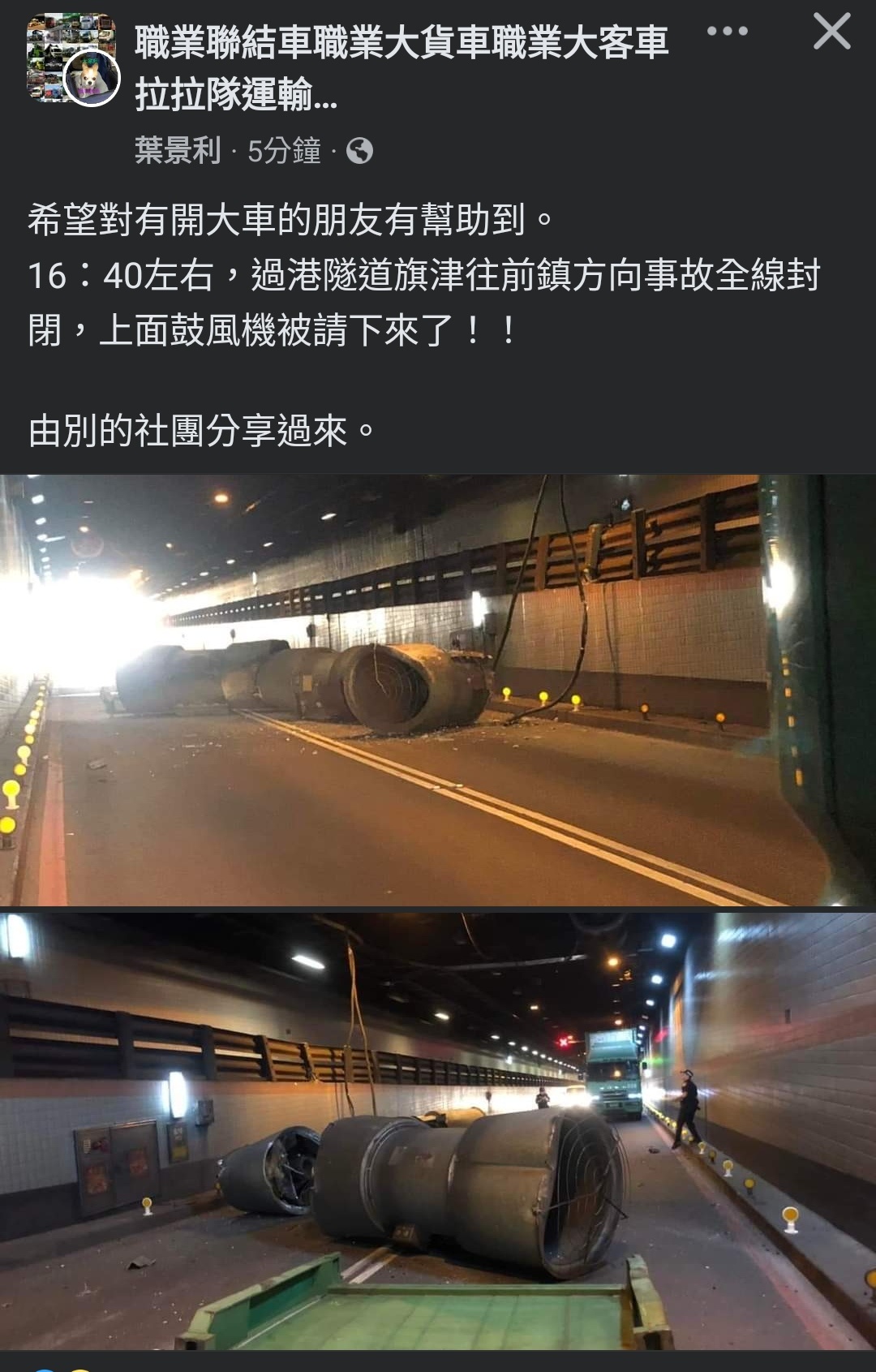Open the second photo with the truck
This screenshot has height=1372, width=876.
[438, 1130]
